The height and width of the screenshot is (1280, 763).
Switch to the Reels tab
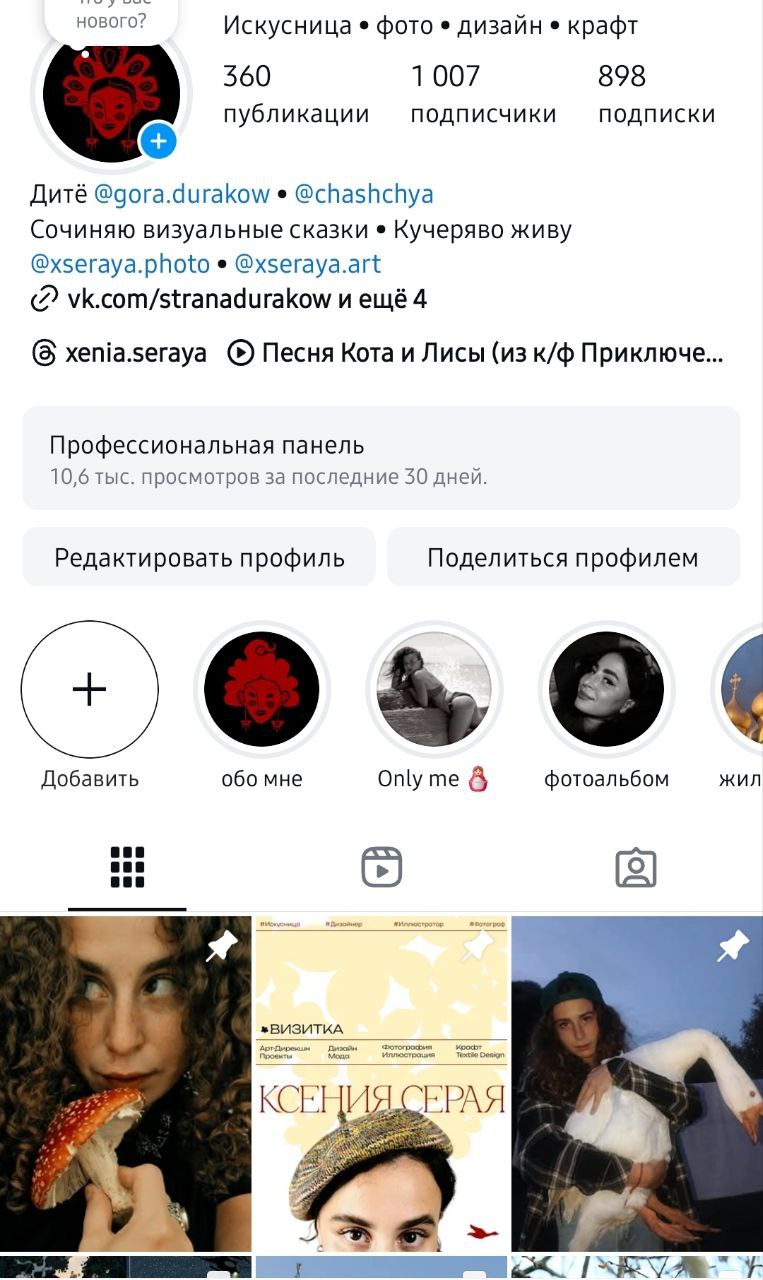(381, 867)
